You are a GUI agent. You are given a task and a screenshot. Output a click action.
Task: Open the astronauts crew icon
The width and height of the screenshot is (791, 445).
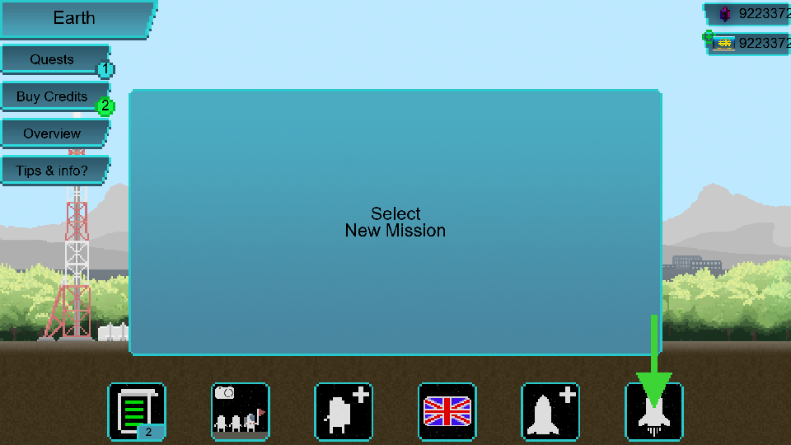point(240,411)
